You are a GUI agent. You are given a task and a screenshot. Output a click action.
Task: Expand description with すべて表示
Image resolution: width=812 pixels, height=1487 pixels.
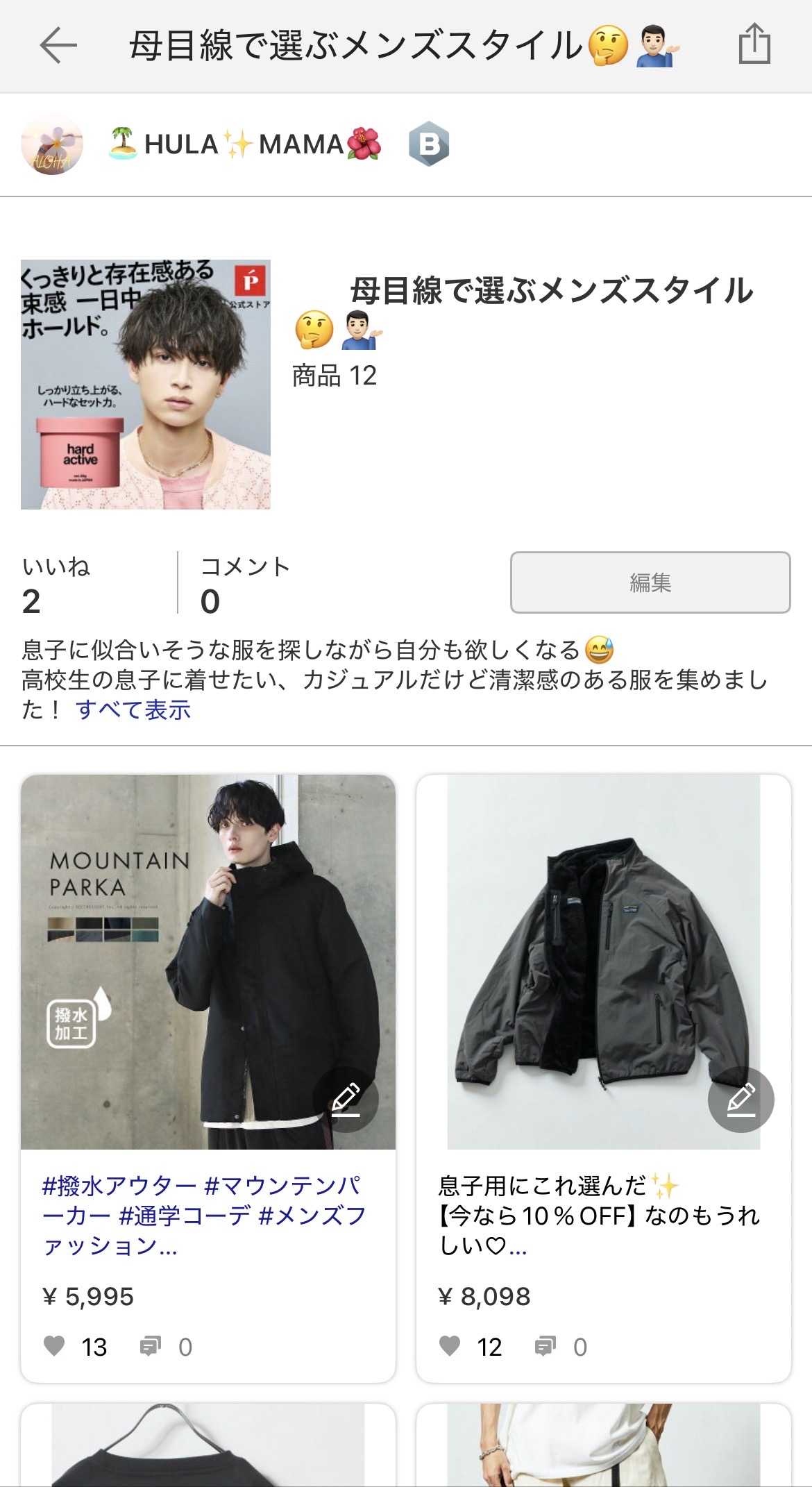tap(133, 709)
